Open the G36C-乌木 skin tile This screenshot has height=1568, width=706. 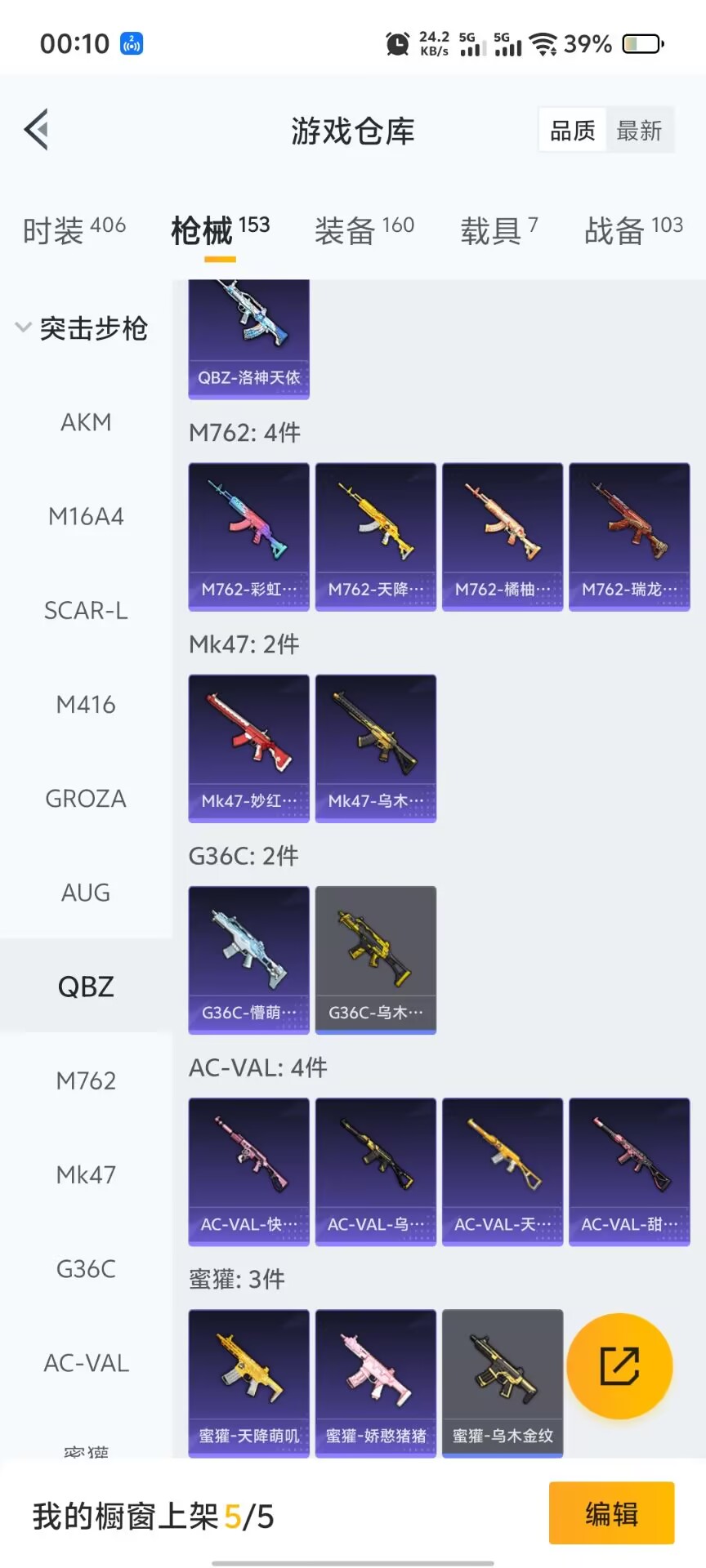point(375,960)
